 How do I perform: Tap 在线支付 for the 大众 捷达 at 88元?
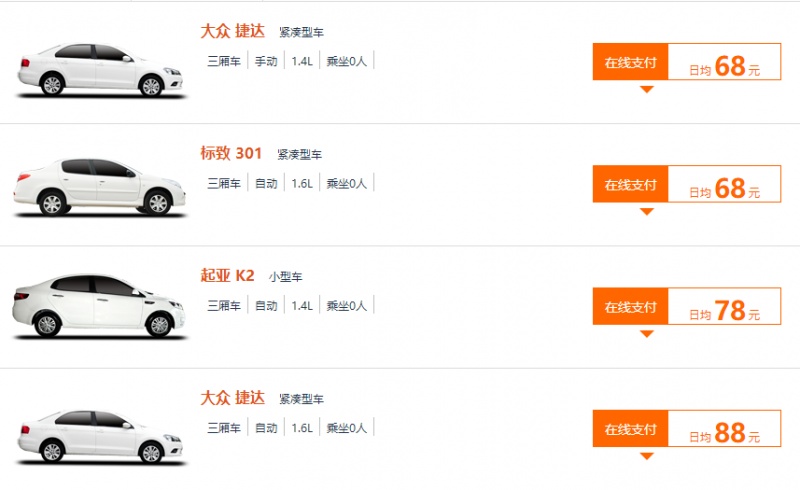pos(630,429)
